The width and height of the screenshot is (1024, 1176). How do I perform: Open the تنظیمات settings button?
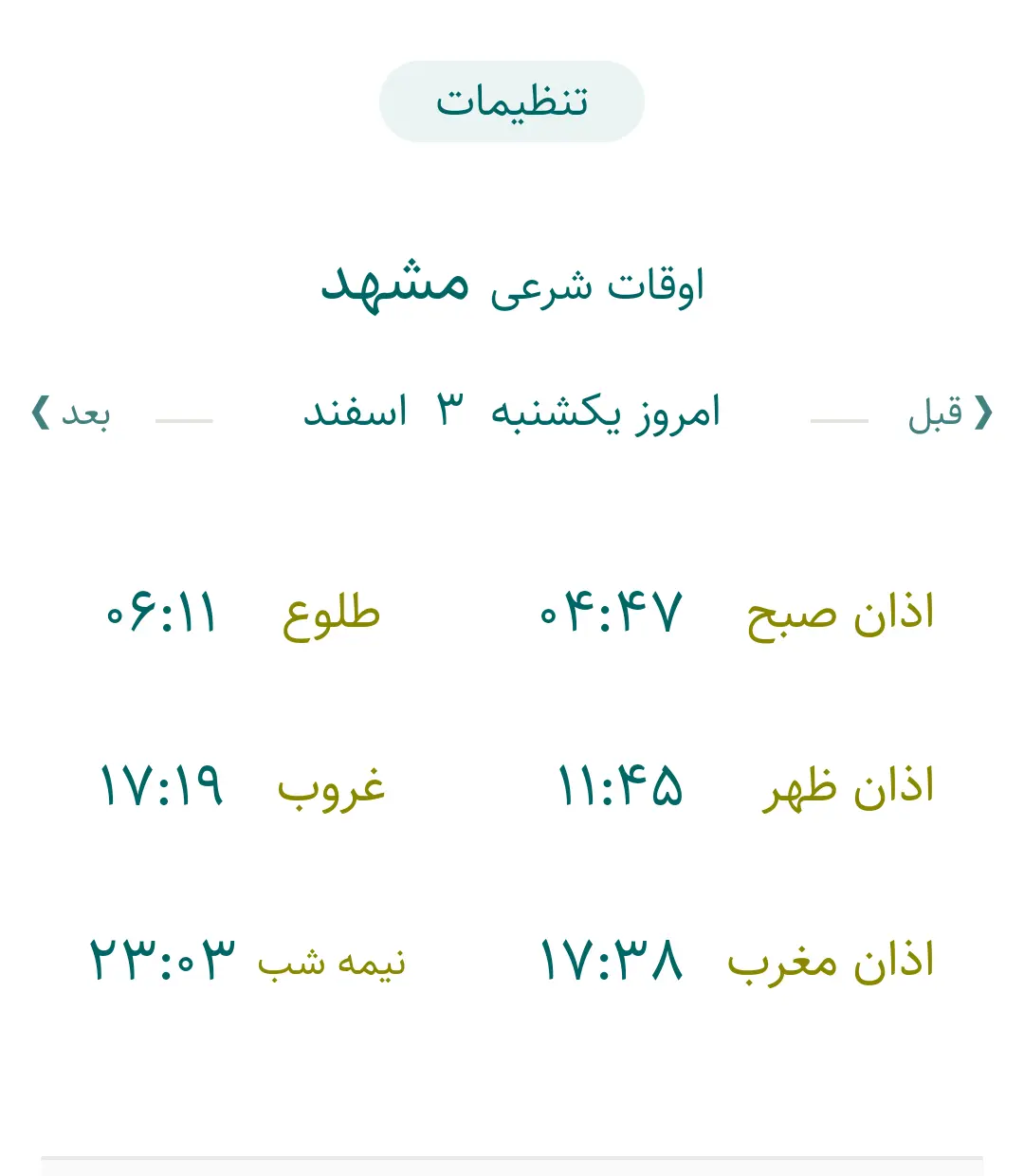coord(512,101)
